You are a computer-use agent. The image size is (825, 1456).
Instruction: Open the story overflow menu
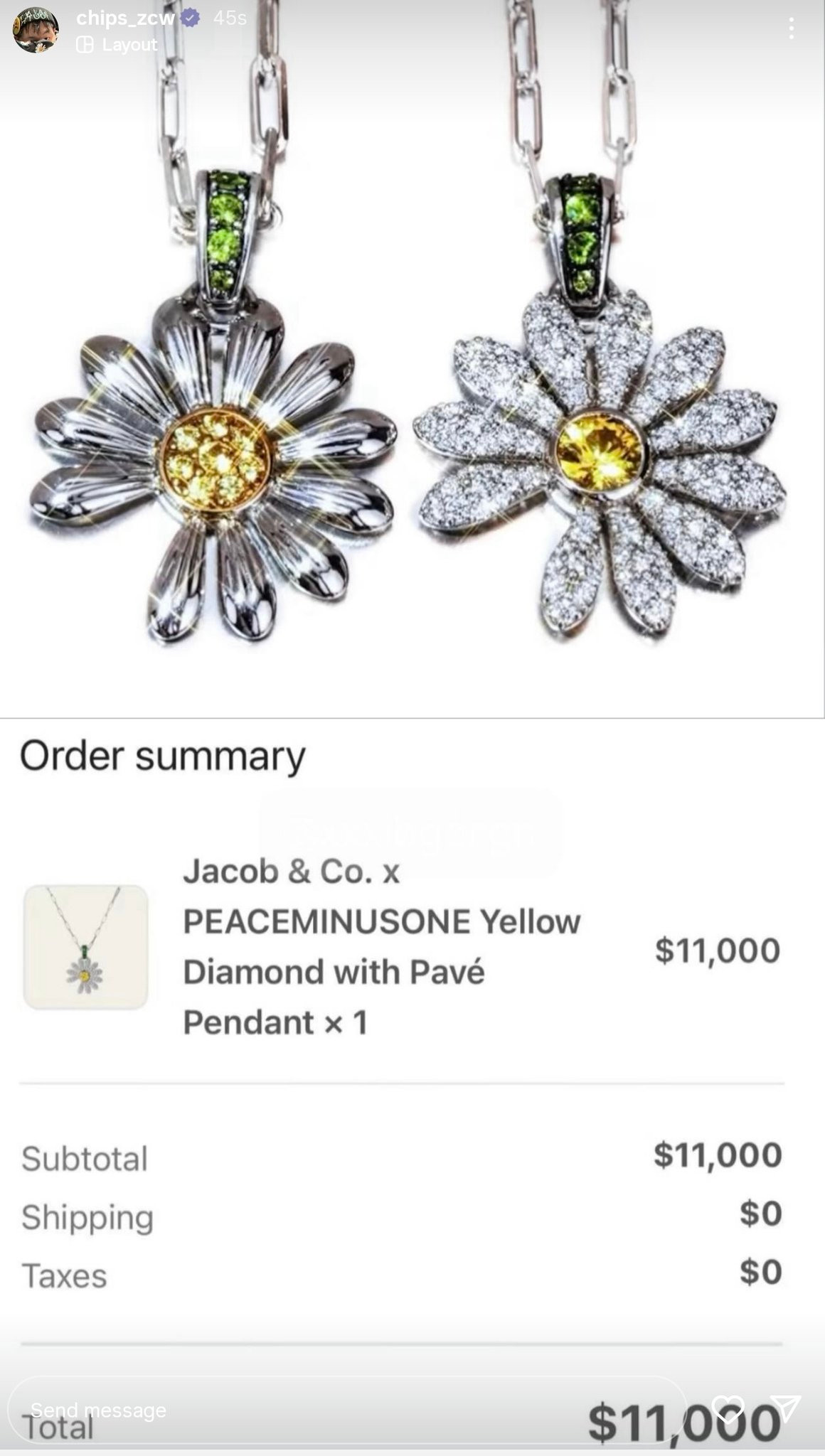[x=791, y=28]
